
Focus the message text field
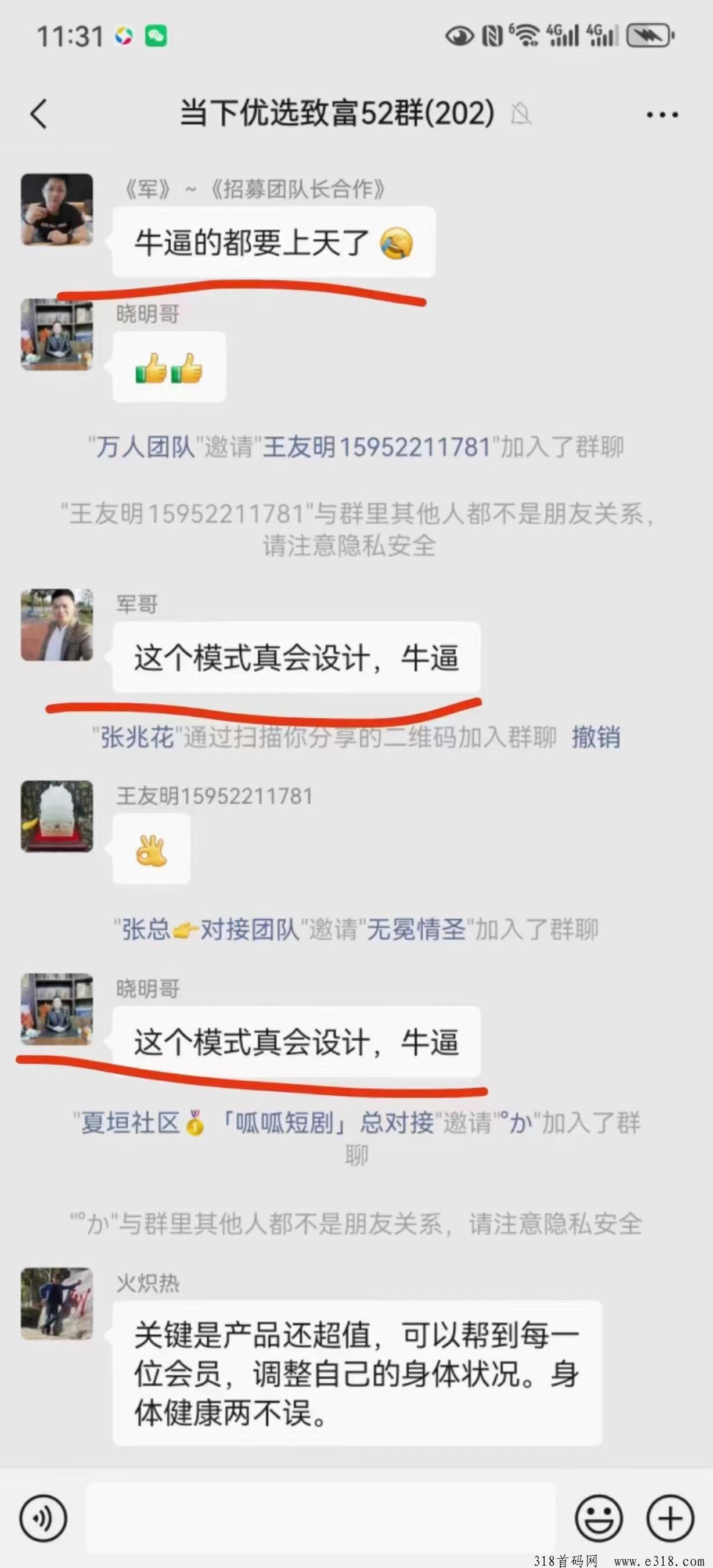(321, 1517)
